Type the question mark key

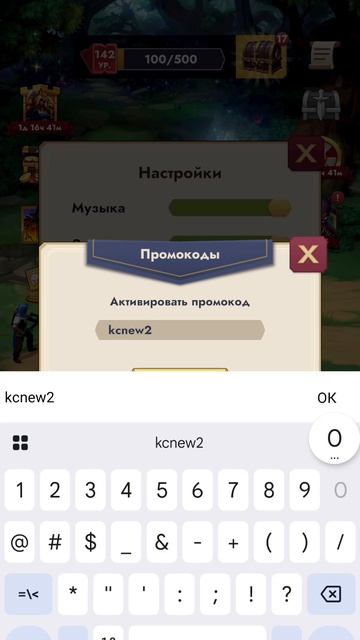coord(287,594)
